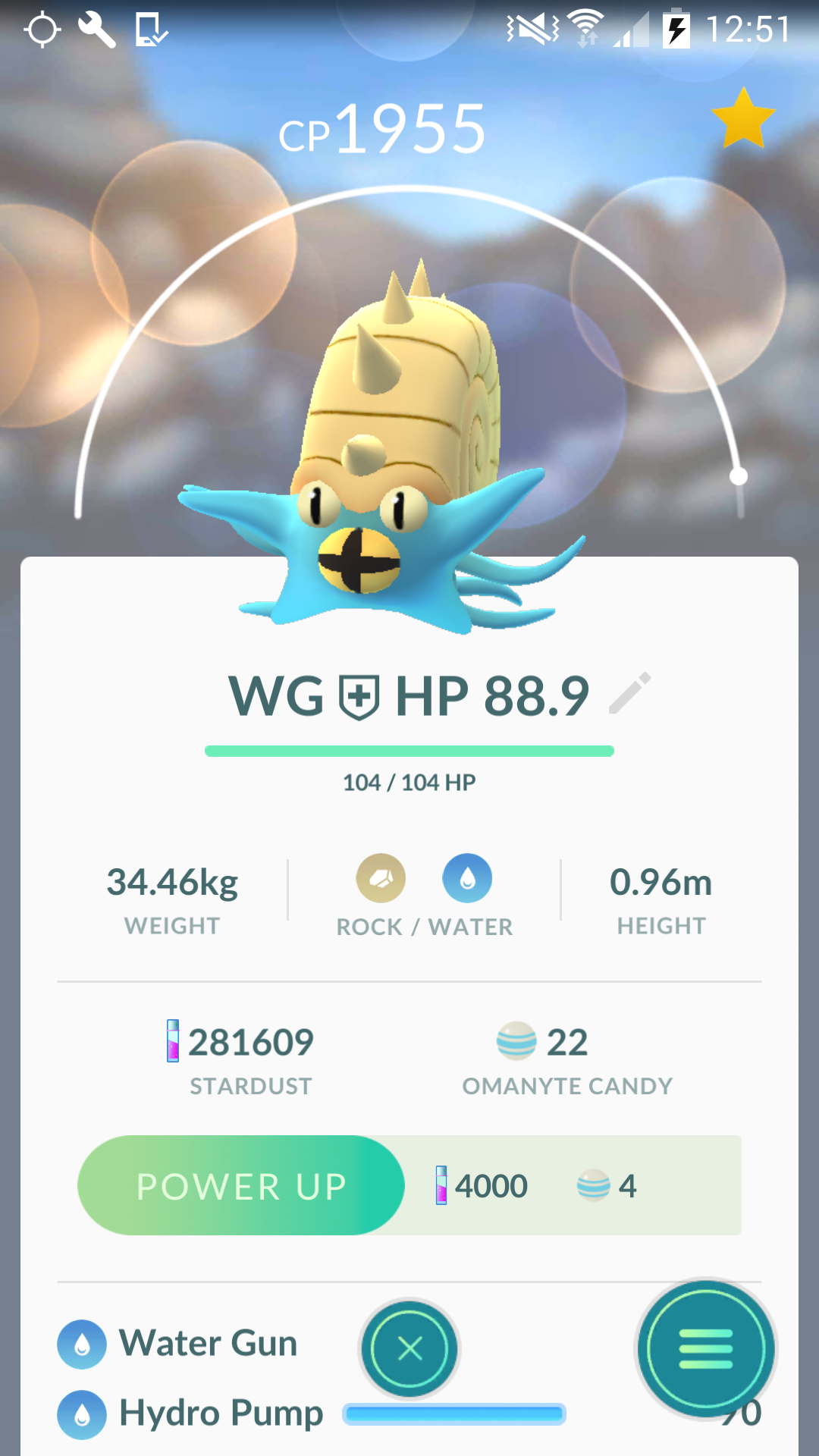Close the Pokémon details screen
819x1456 pixels.
(x=409, y=1349)
